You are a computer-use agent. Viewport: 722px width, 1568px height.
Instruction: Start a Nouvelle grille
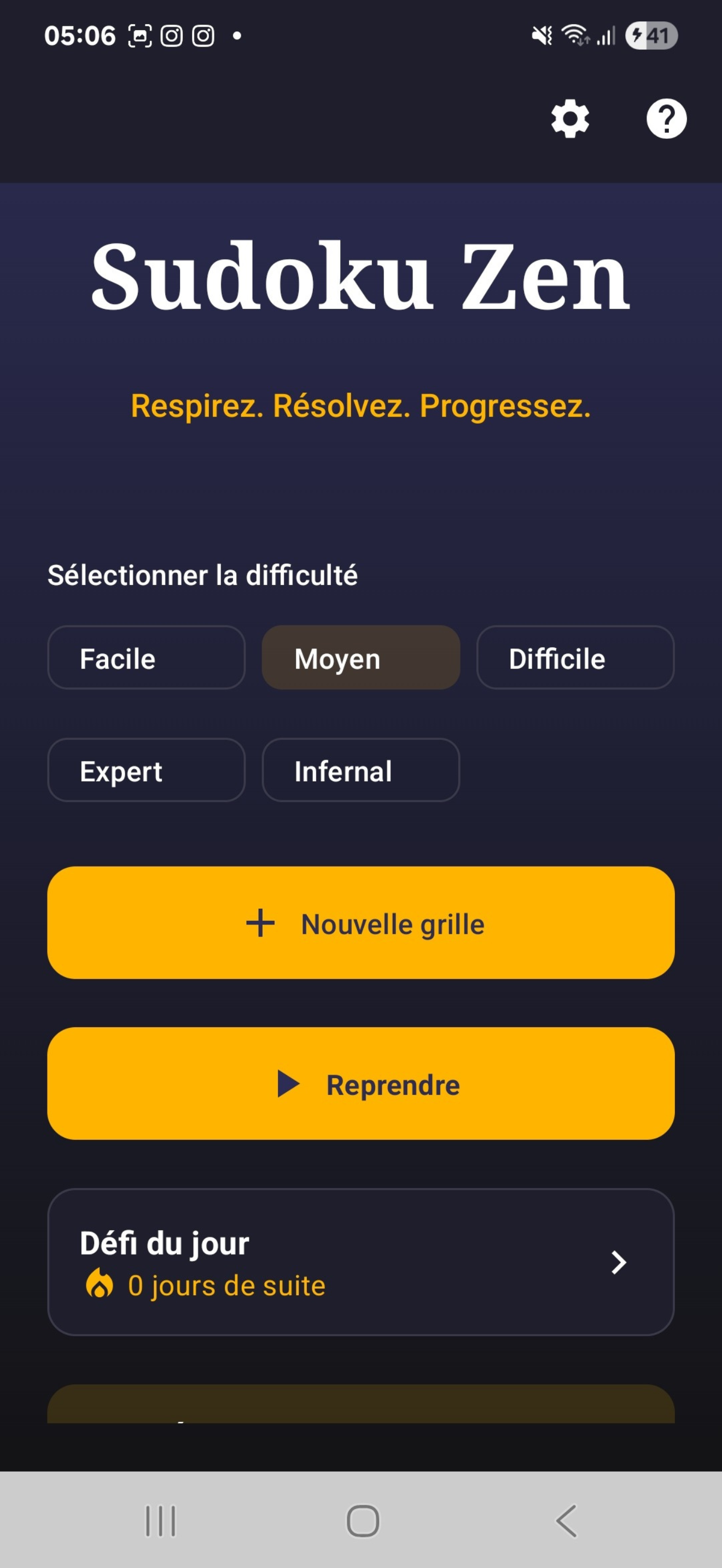[x=360, y=923]
